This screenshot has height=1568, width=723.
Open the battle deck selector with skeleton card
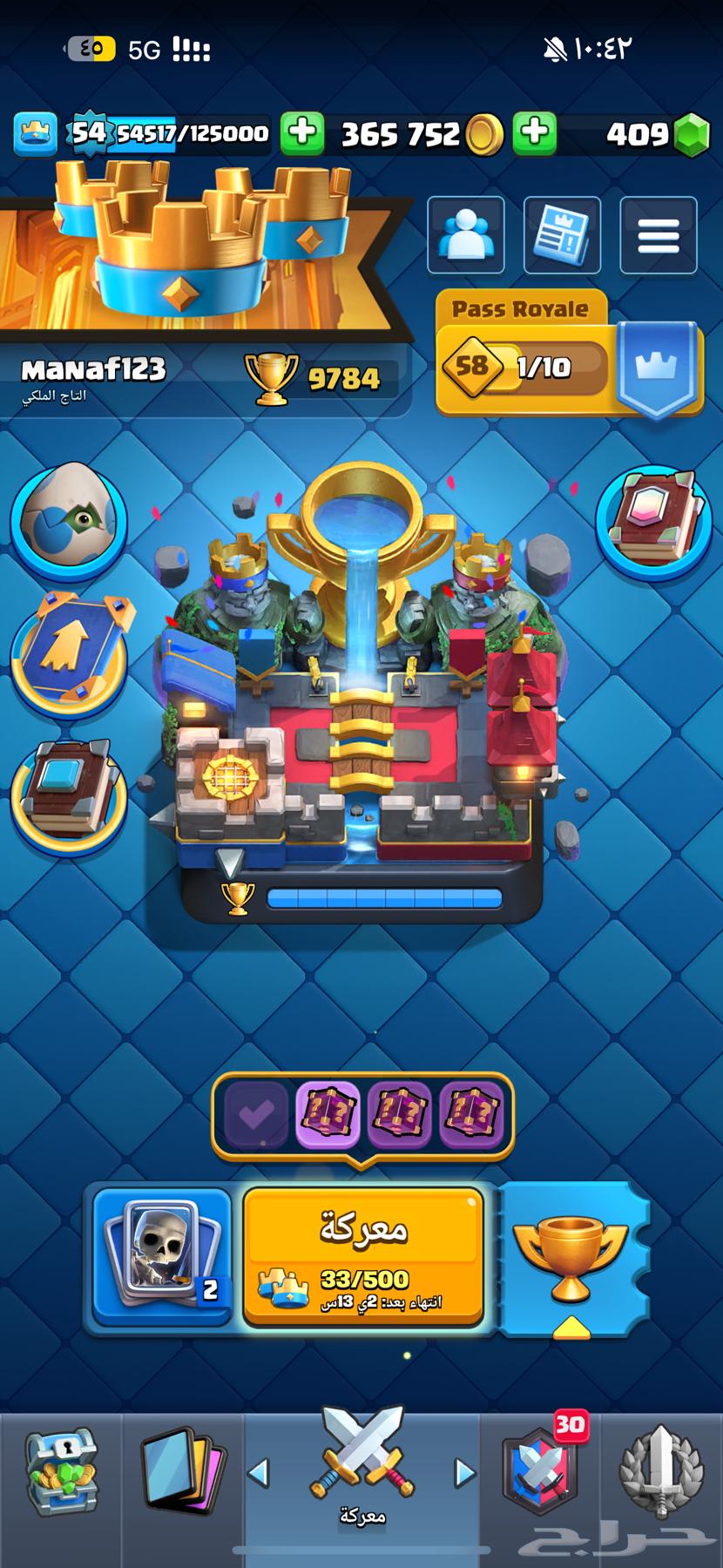point(163,1254)
